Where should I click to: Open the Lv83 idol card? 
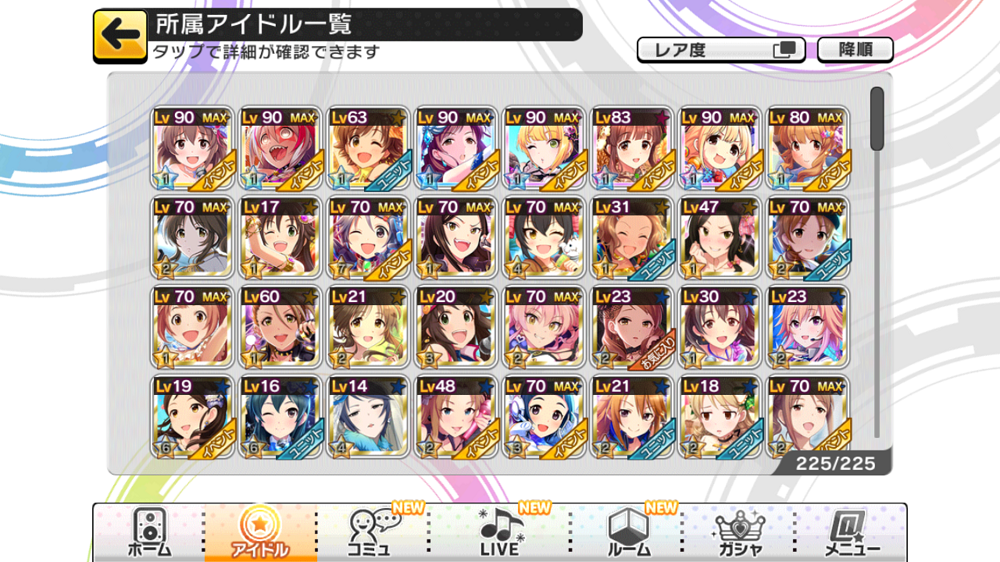[x=632, y=148]
